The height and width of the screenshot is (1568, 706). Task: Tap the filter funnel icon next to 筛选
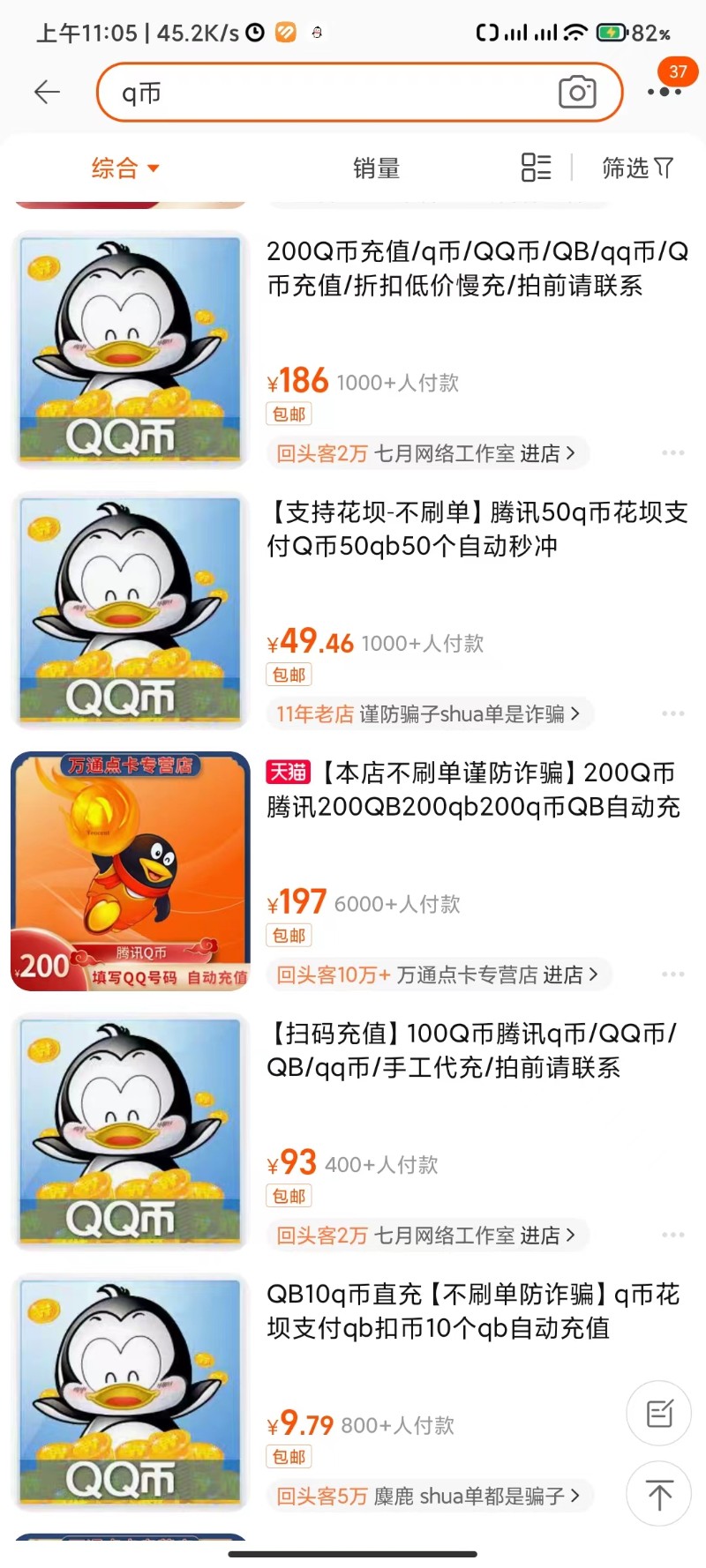(x=664, y=168)
